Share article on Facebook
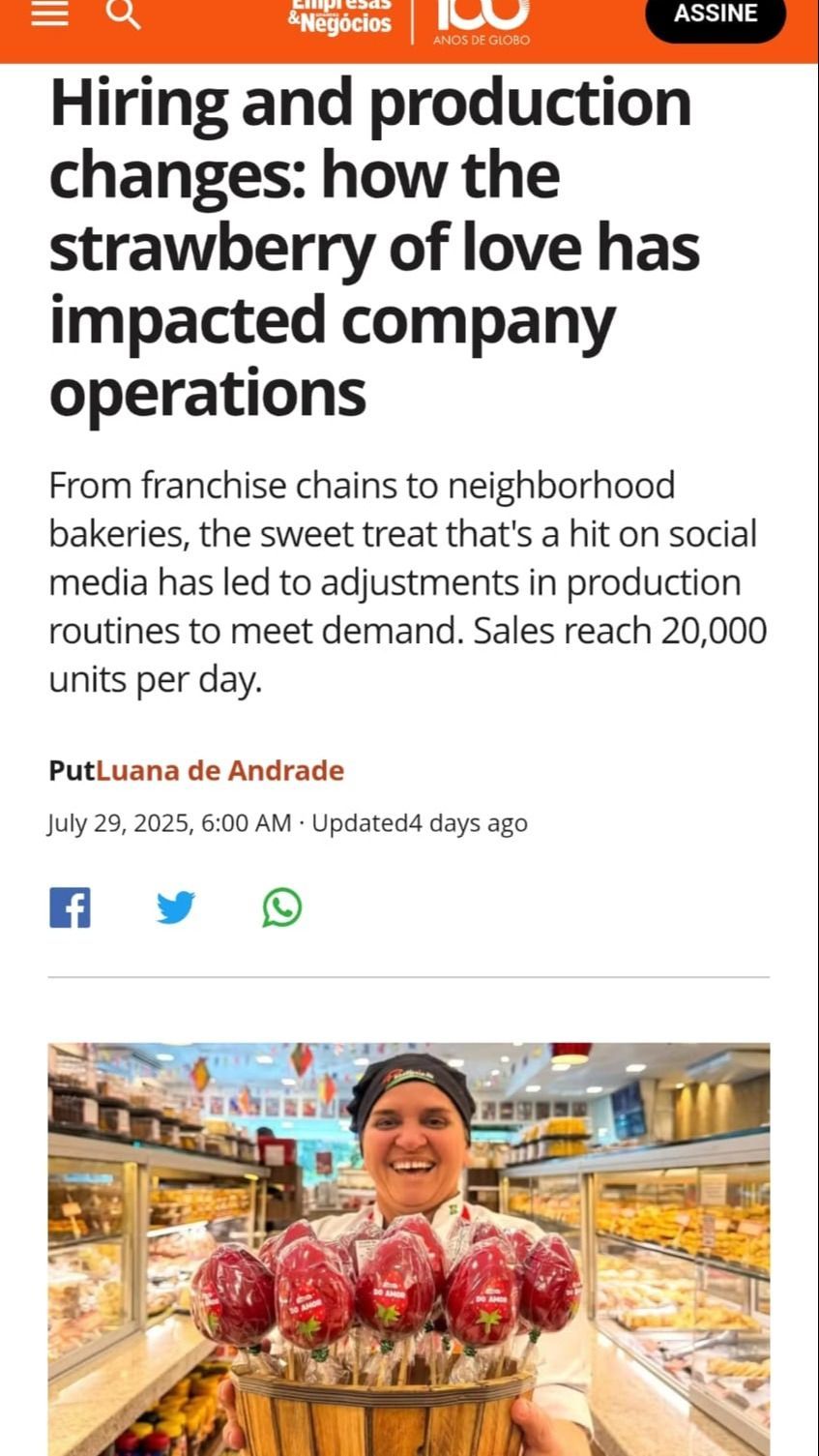The image size is (819, 1456). [x=70, y=907]
